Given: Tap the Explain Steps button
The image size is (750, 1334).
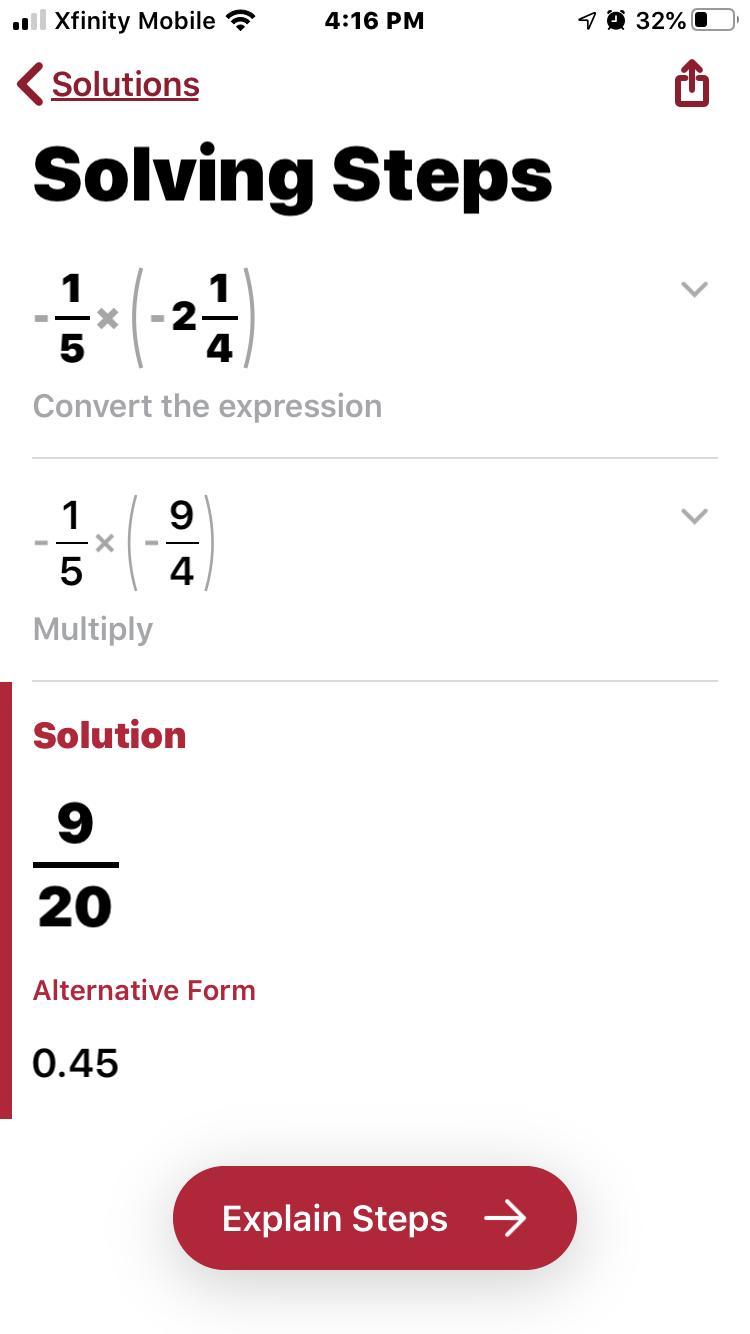Looking at the screenshot, I should 375,1218.
